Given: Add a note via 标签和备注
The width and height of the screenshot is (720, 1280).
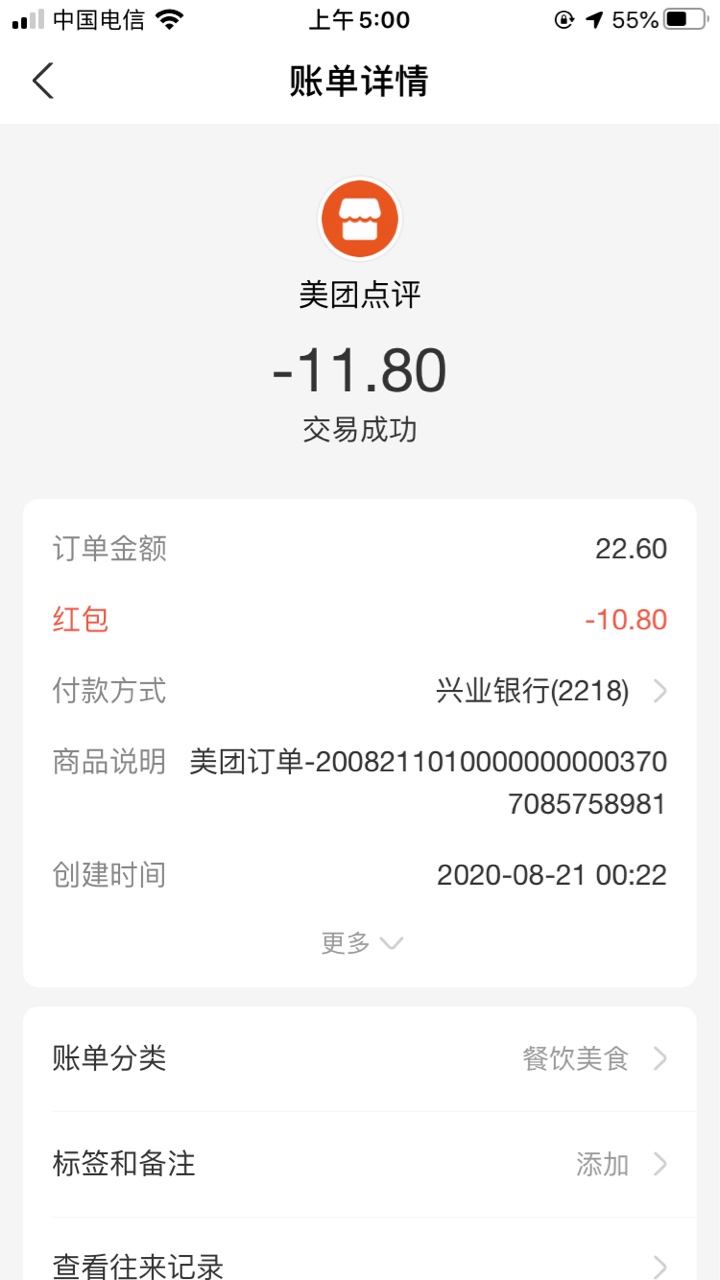Looking at the screenshot, I should 360,1164.
